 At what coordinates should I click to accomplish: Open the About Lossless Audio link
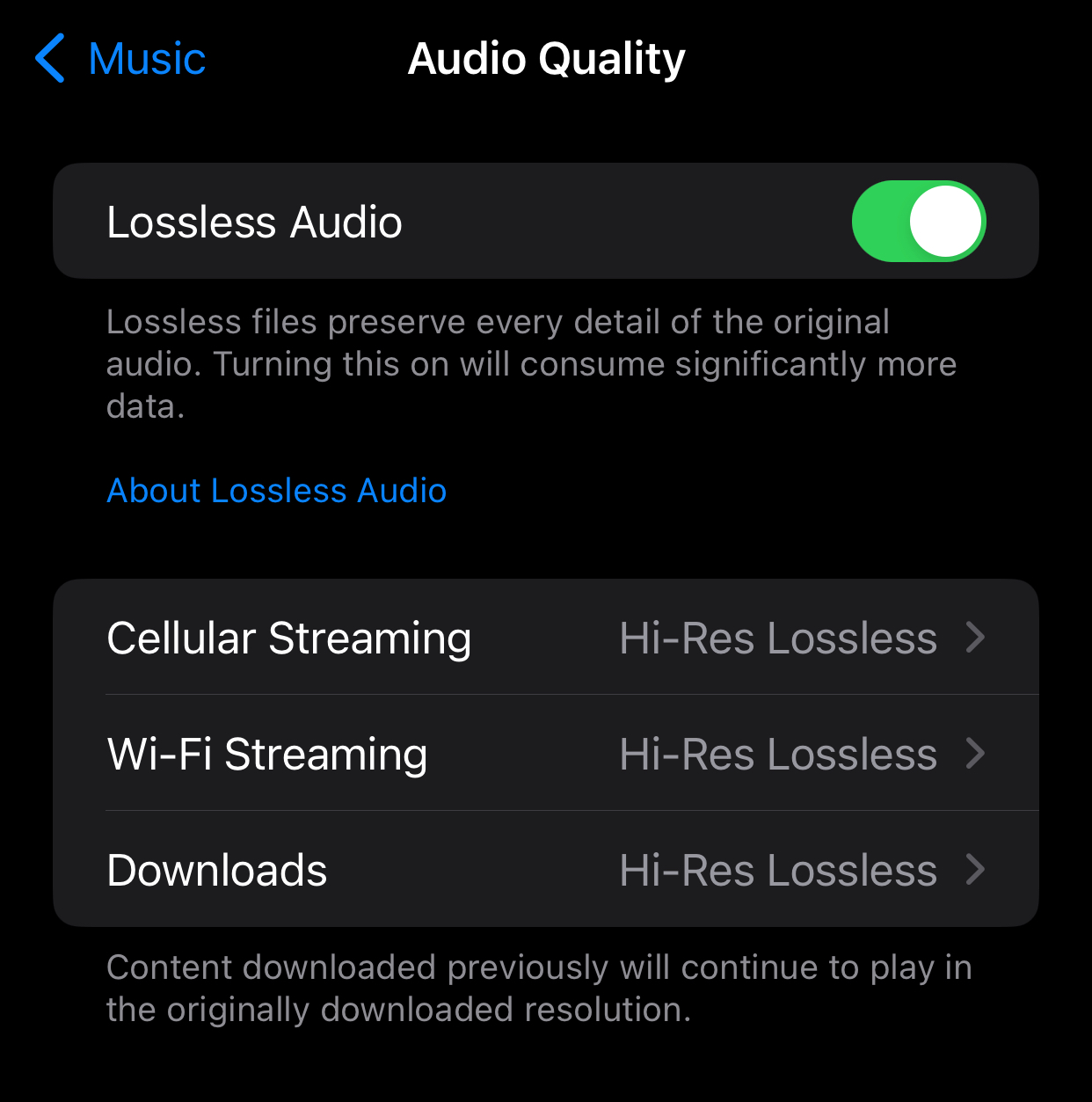click(276, 491)
